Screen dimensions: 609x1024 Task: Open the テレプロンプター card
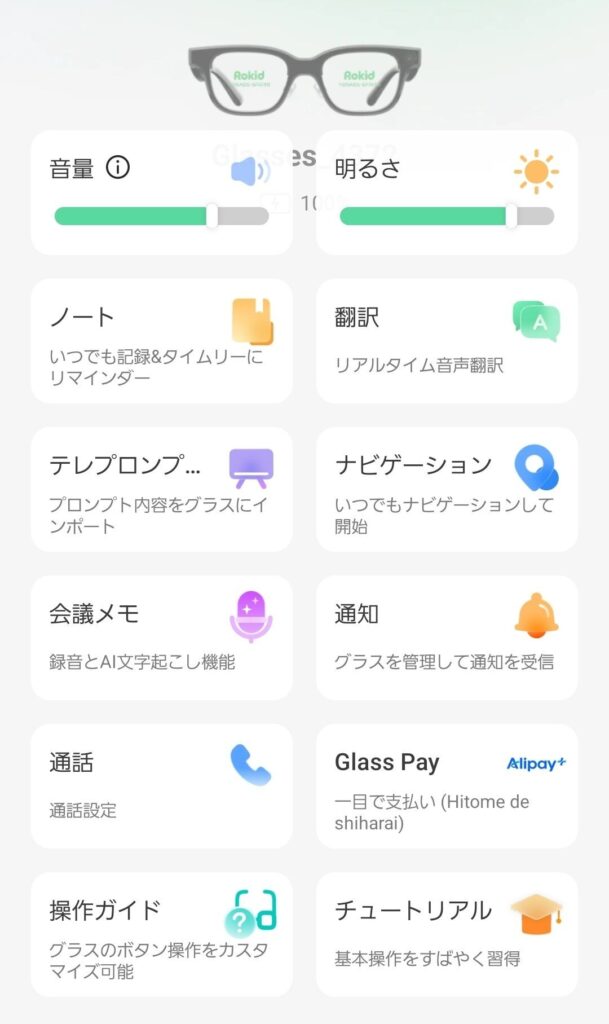(161, 489)
